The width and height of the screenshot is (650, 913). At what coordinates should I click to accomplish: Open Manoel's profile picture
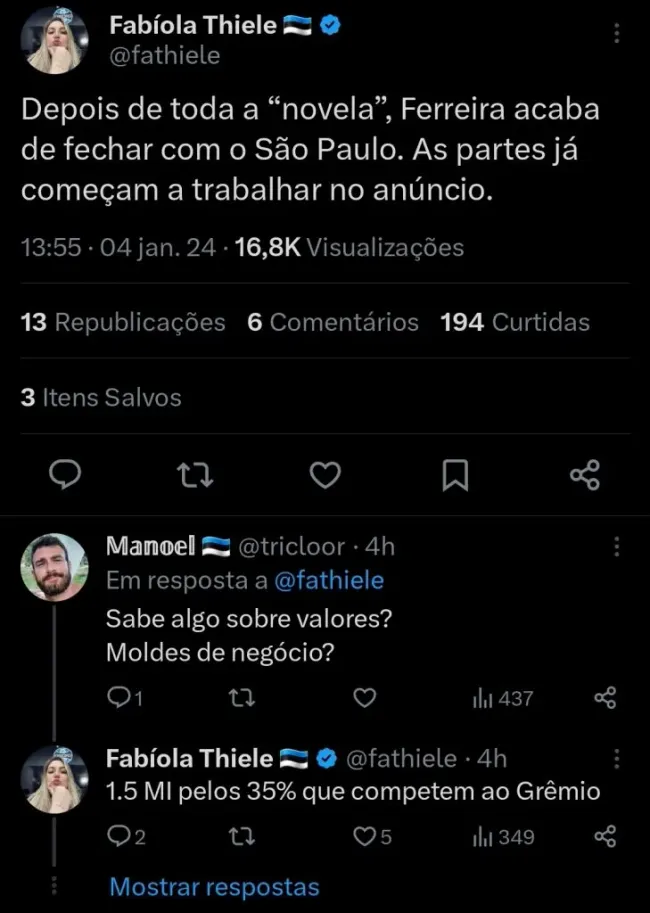point(54,567)
